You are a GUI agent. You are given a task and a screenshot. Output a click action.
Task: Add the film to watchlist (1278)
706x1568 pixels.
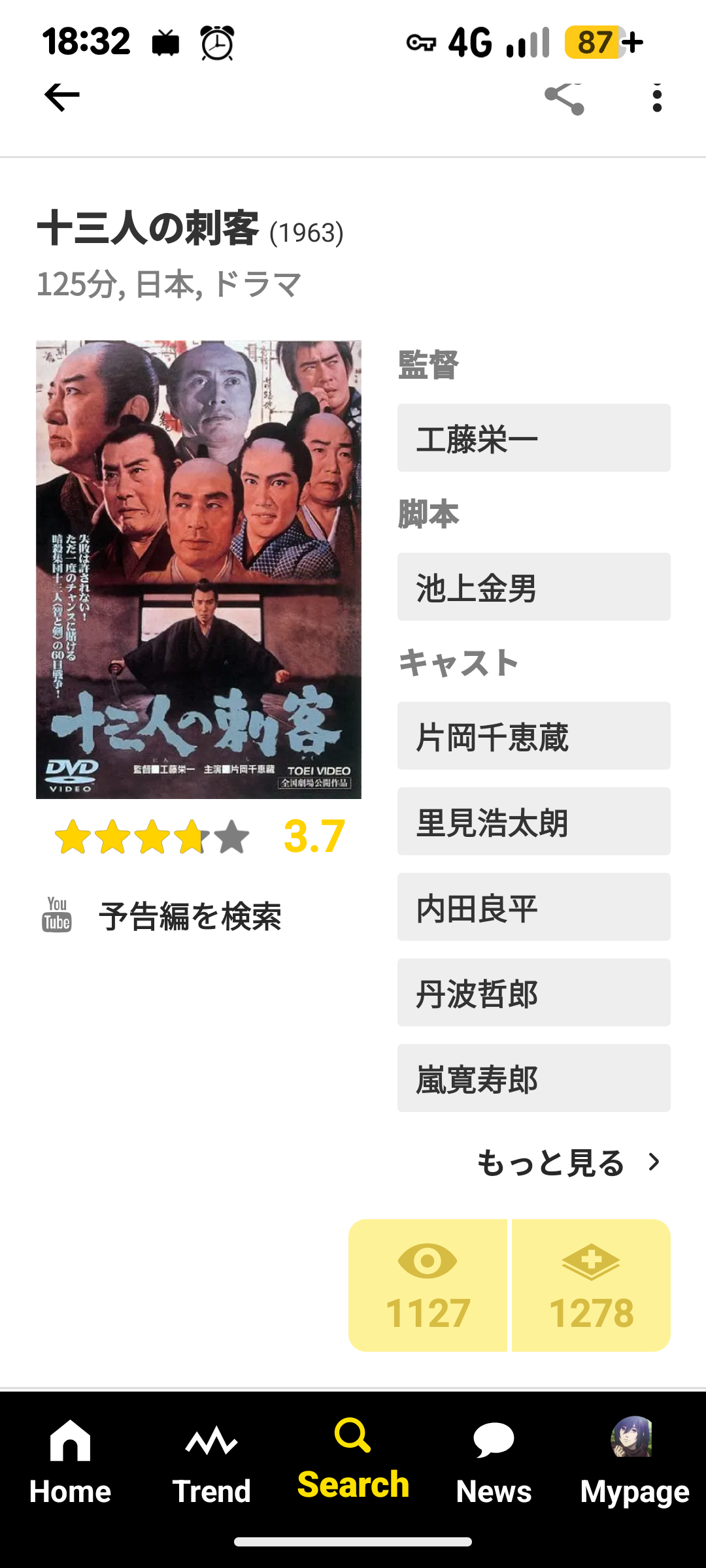(x=591, y=1286)
